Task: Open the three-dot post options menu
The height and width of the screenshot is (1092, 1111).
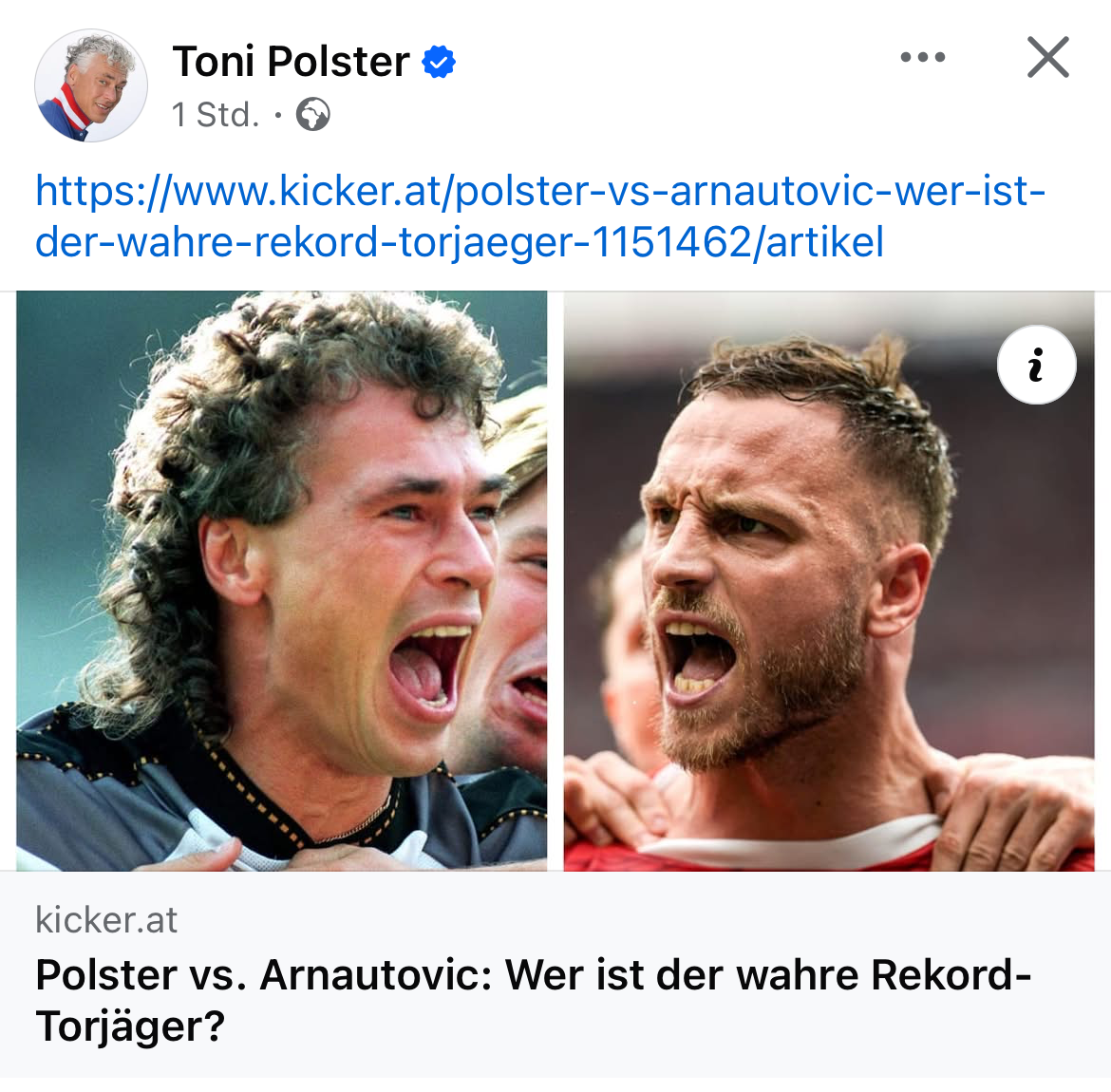Action: 922,58
